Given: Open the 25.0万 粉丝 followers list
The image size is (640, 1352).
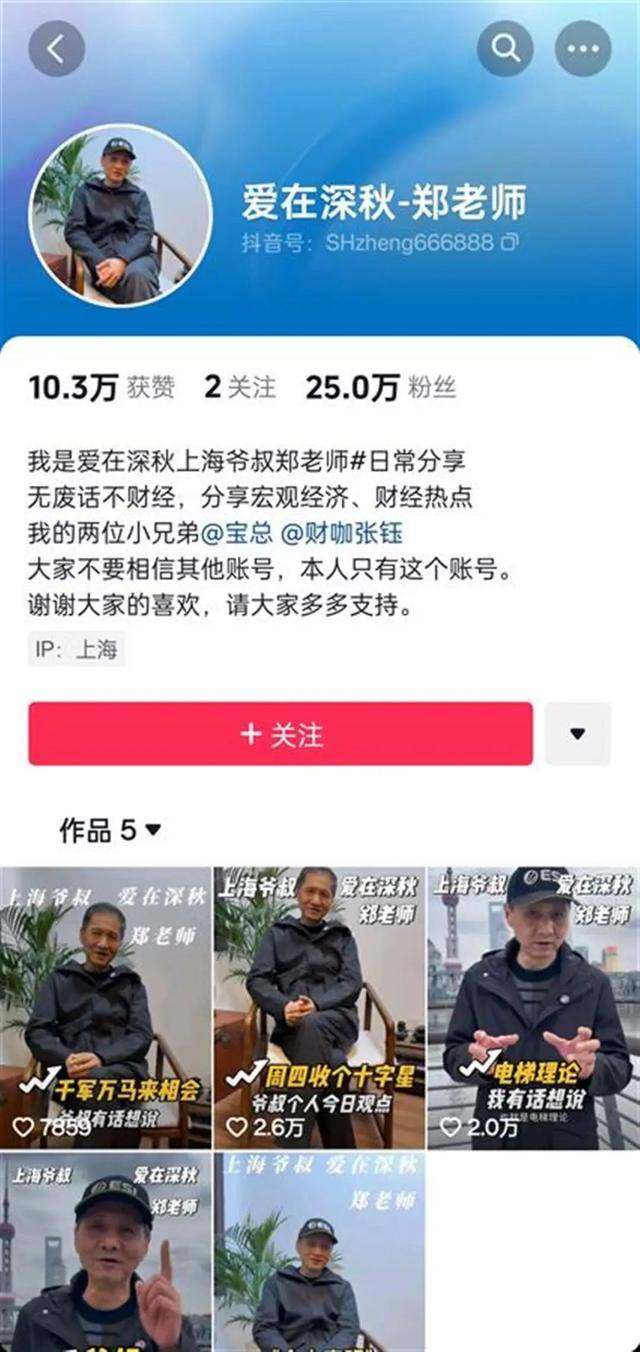Looking at the screenshot, I should tap(381, 388).
